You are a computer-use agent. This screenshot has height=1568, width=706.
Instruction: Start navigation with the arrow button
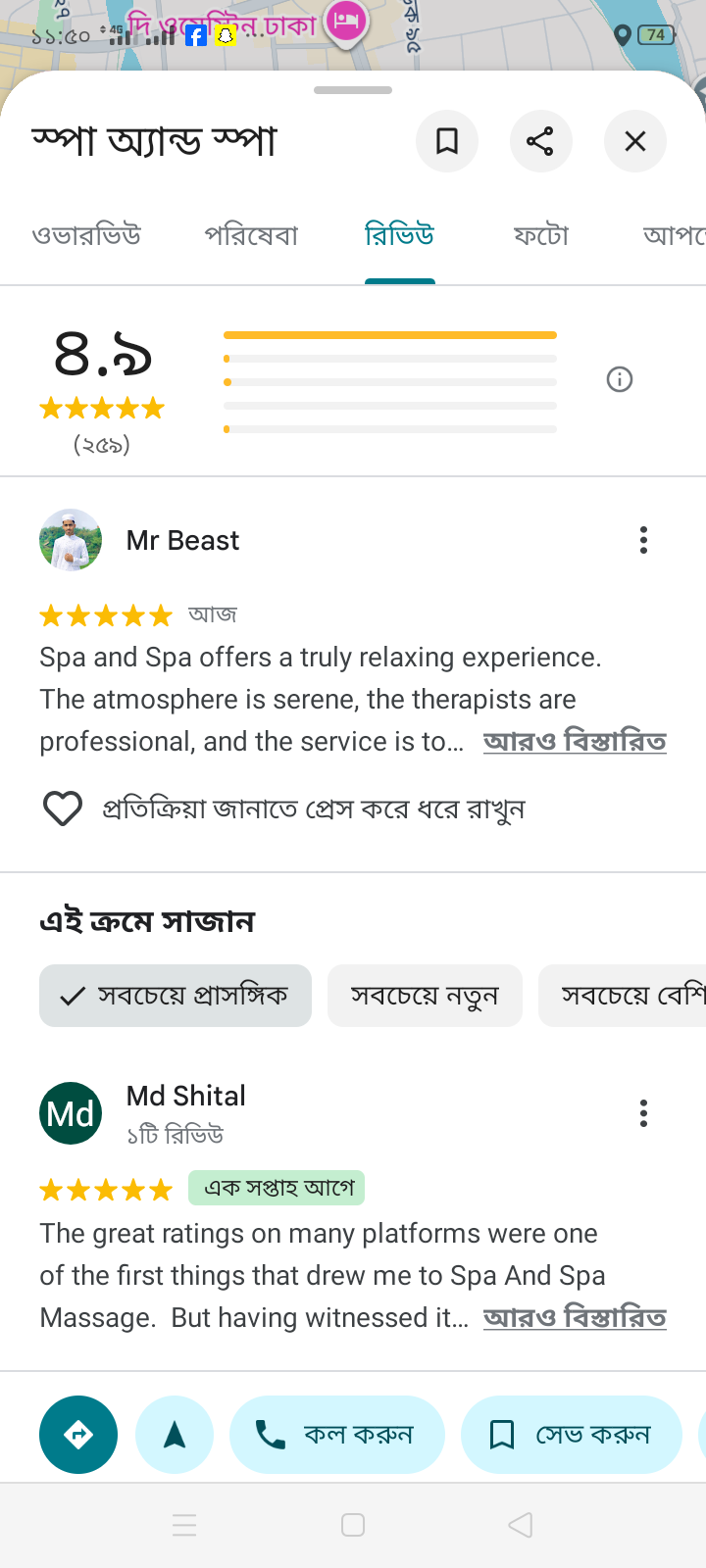point(175,1435)
